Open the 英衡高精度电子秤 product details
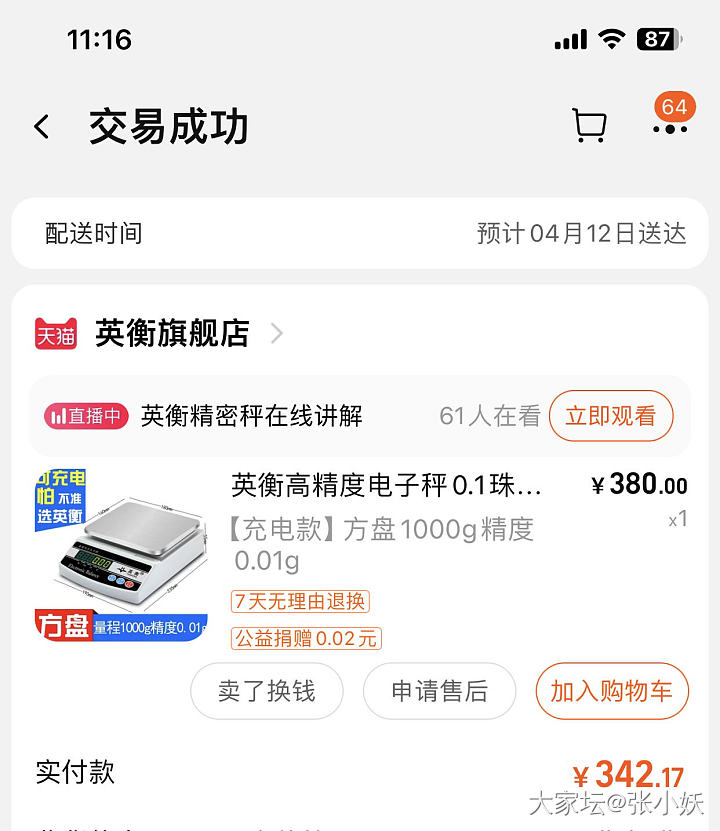This screenshot has height=831, width=720. point(386,486)
